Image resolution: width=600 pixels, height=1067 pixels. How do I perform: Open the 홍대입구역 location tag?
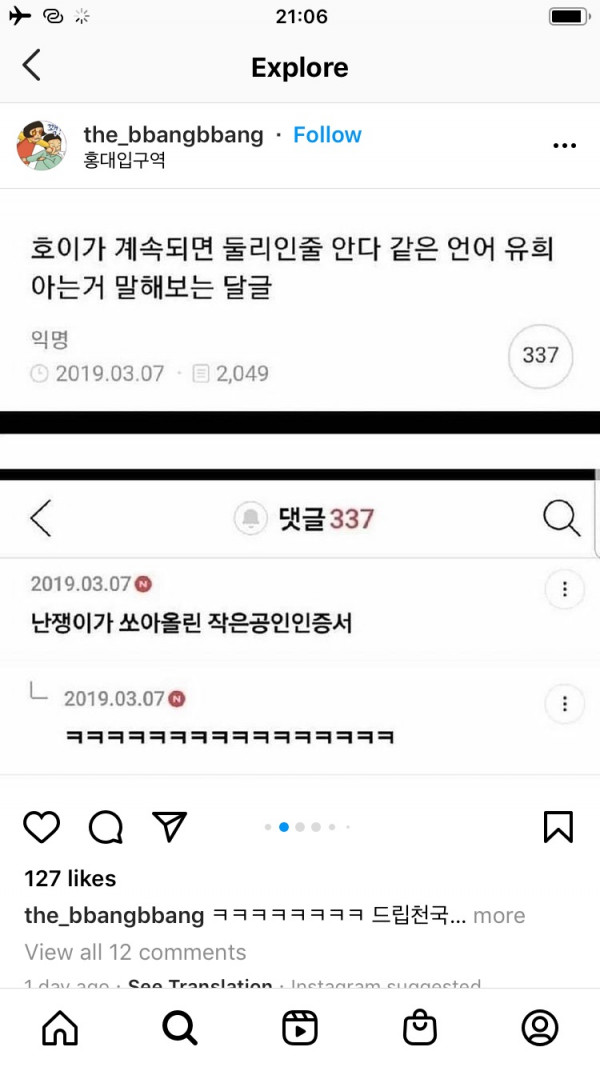coord(124,160)
